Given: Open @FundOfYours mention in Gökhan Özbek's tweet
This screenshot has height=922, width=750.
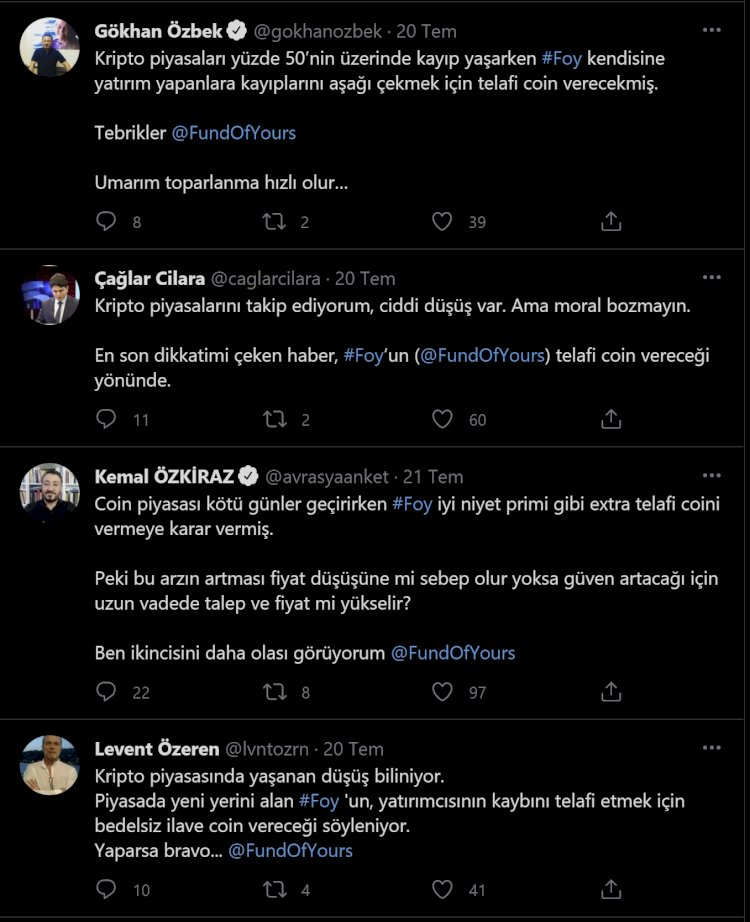Looking at the screenshot, I should (234, 132).
